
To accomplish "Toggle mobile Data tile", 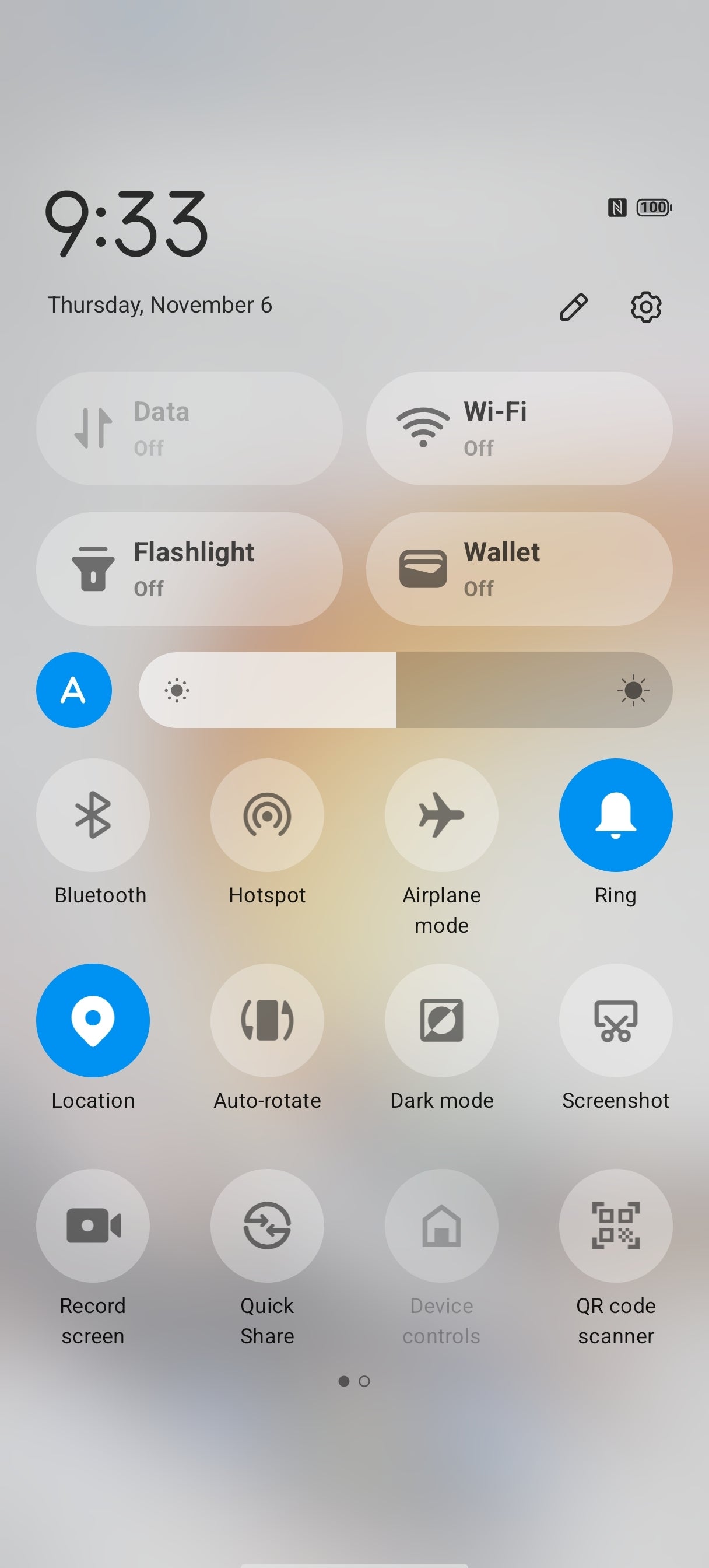I will 189,429.
